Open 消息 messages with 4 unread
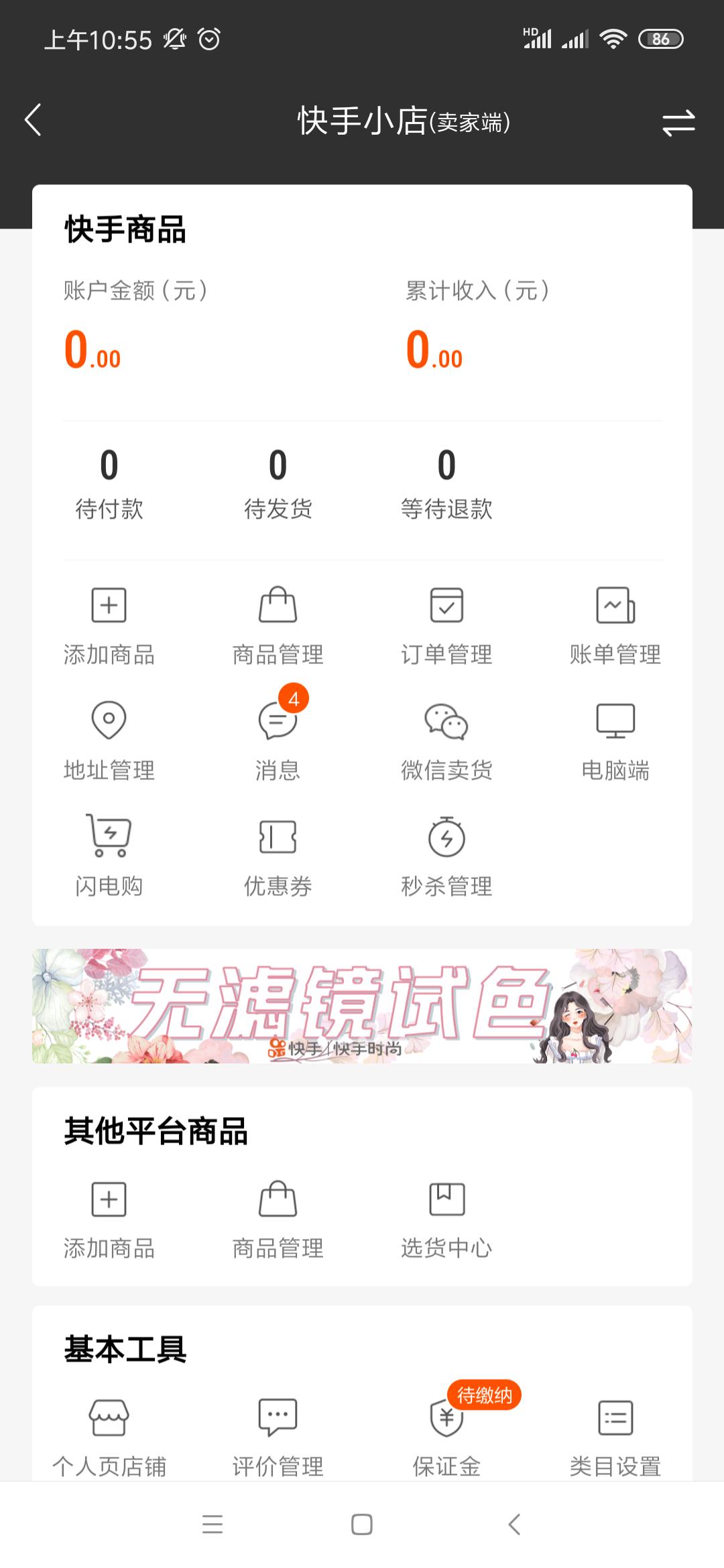 pyautogui.click(x=278, y=740)
